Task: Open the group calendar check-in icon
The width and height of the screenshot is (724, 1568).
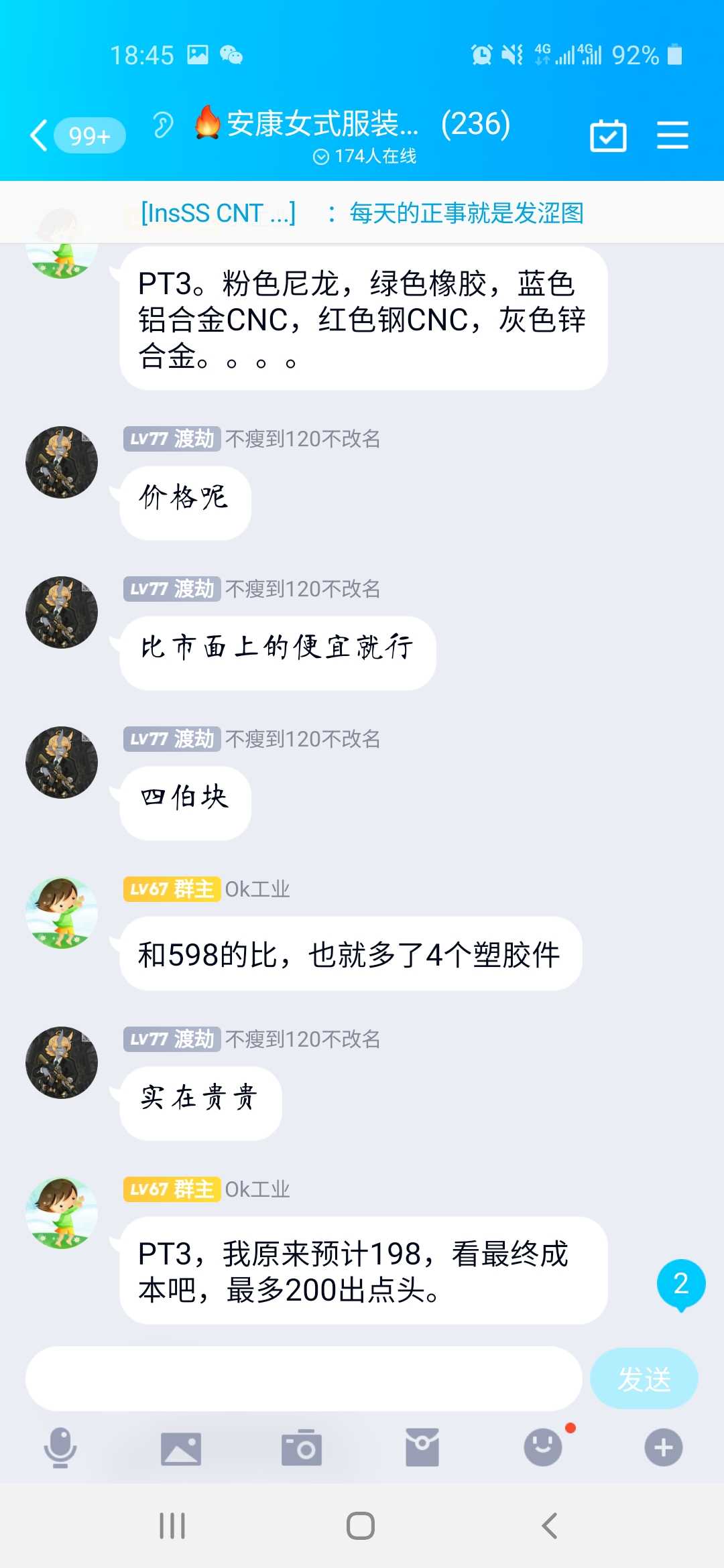Action: point(608,136)
